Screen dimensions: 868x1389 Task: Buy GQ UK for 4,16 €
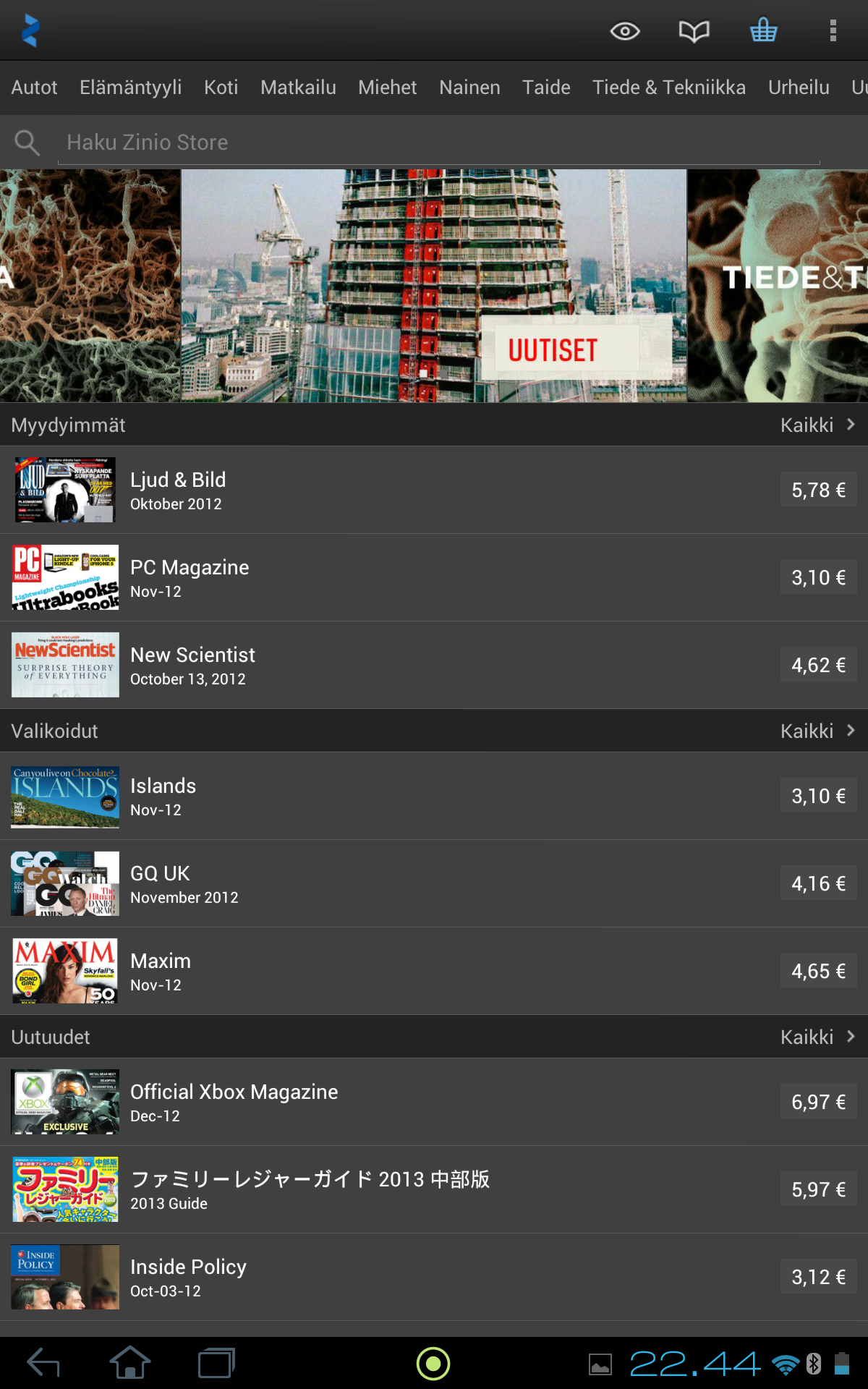pyautogui.click(x=818, y=883)
